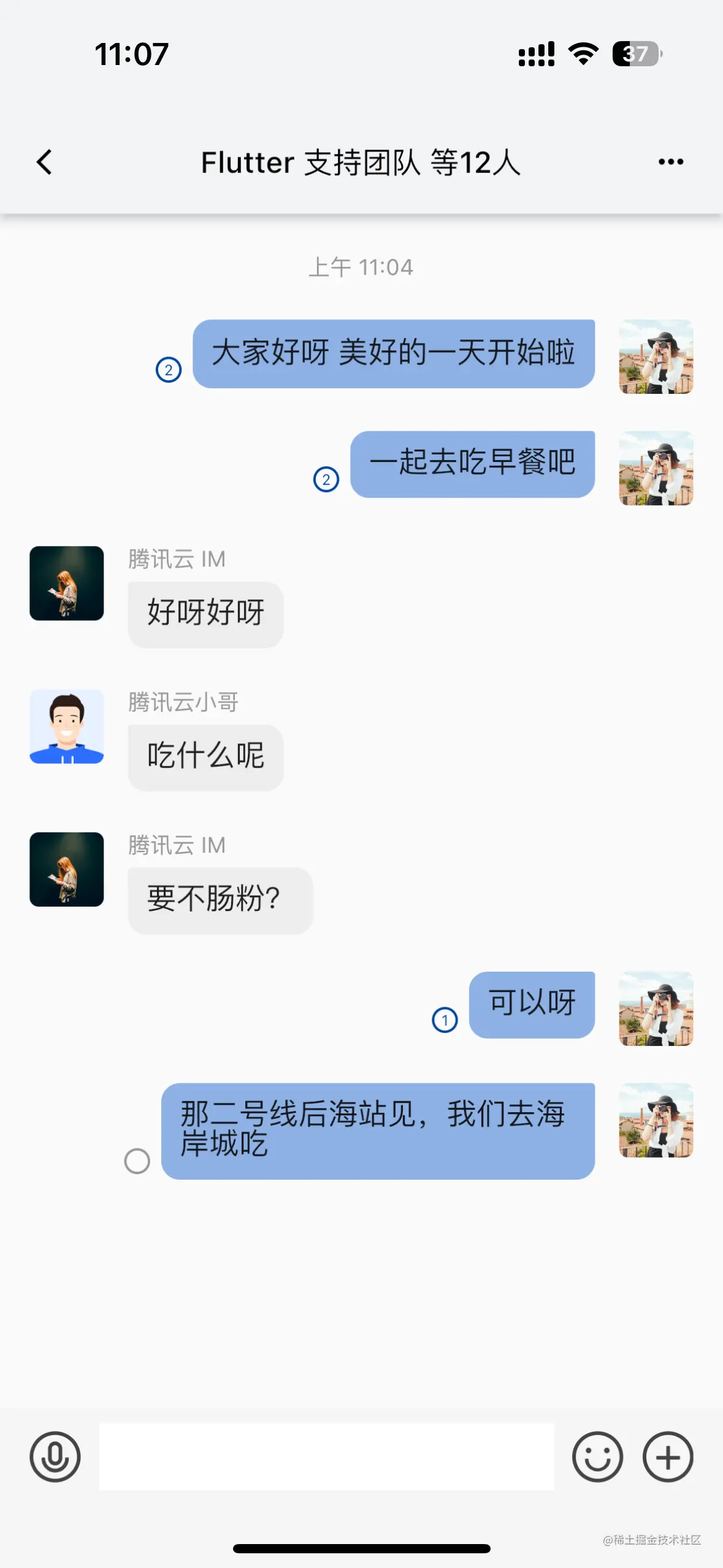Check read status circle of 那二号线 message
Viewport: 723px width, 1568px height.
click(137, 1161)
